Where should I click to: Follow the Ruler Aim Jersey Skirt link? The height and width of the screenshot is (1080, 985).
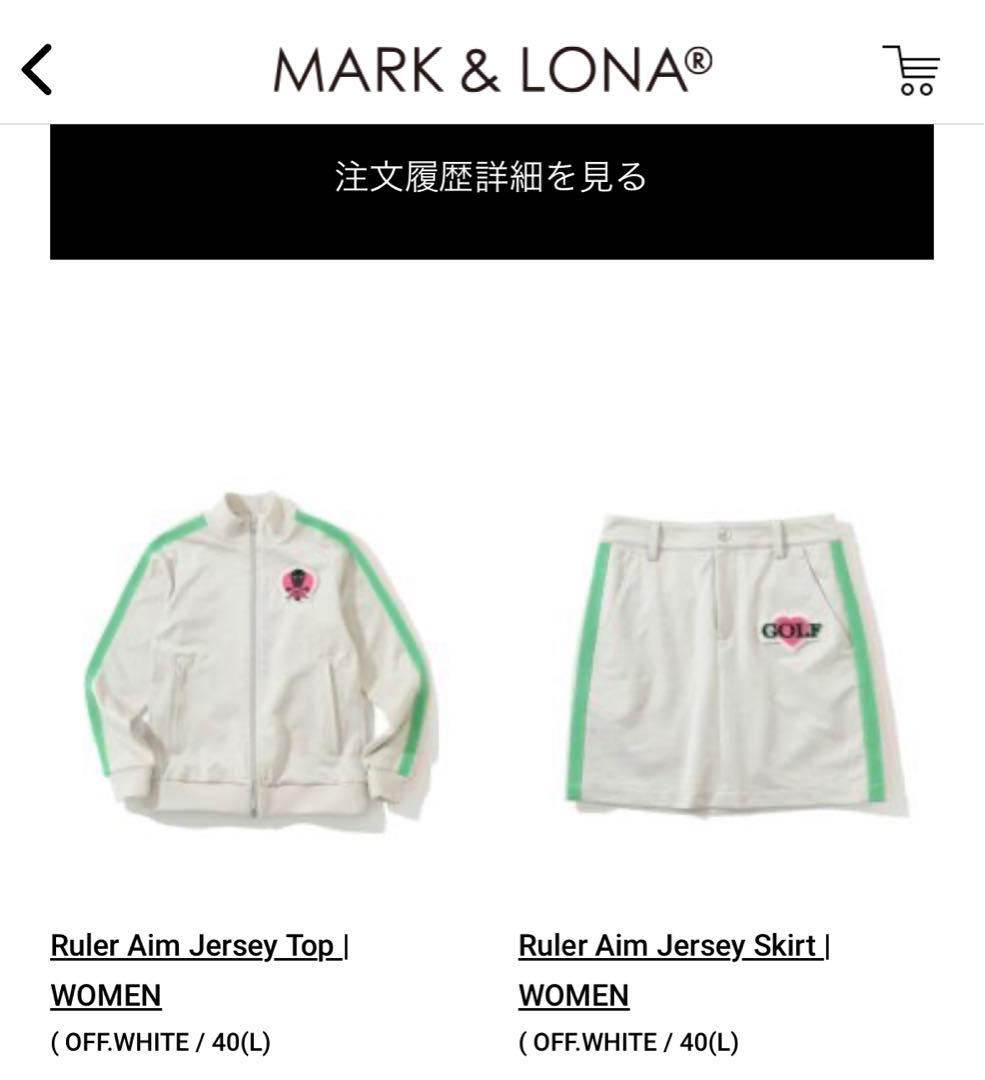click(672, 945)
